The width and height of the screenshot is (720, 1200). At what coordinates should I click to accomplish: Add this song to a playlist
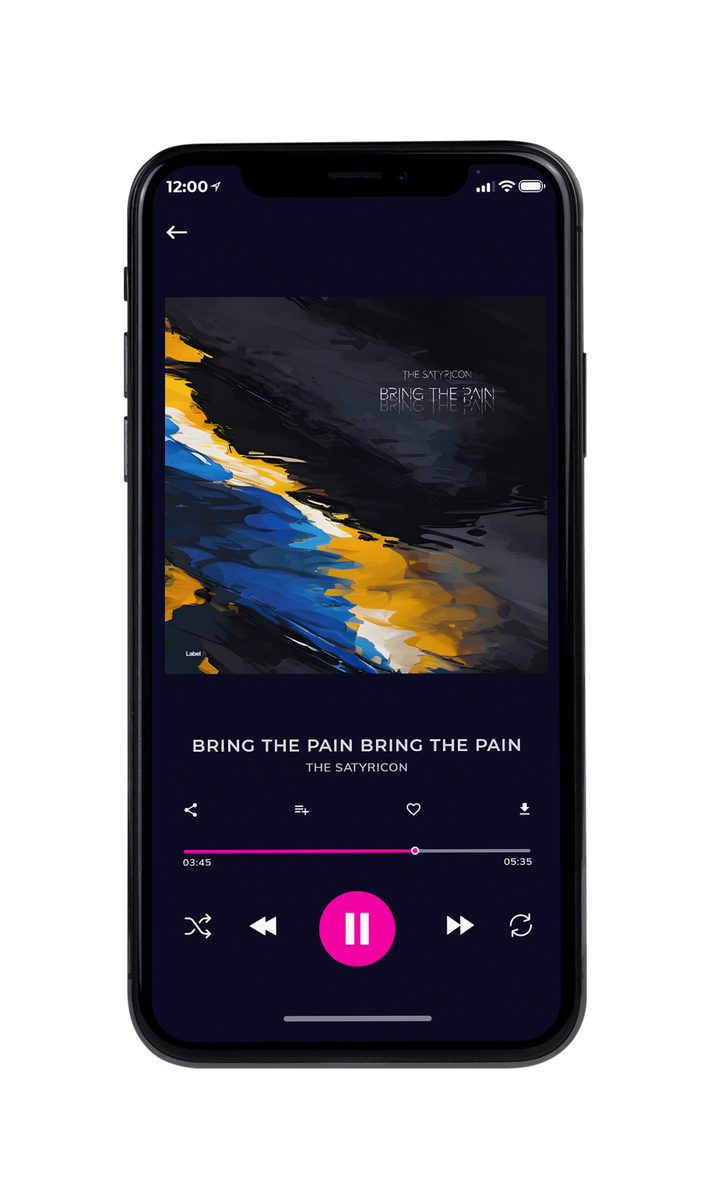pyautogui.click(x=301, y=810)
